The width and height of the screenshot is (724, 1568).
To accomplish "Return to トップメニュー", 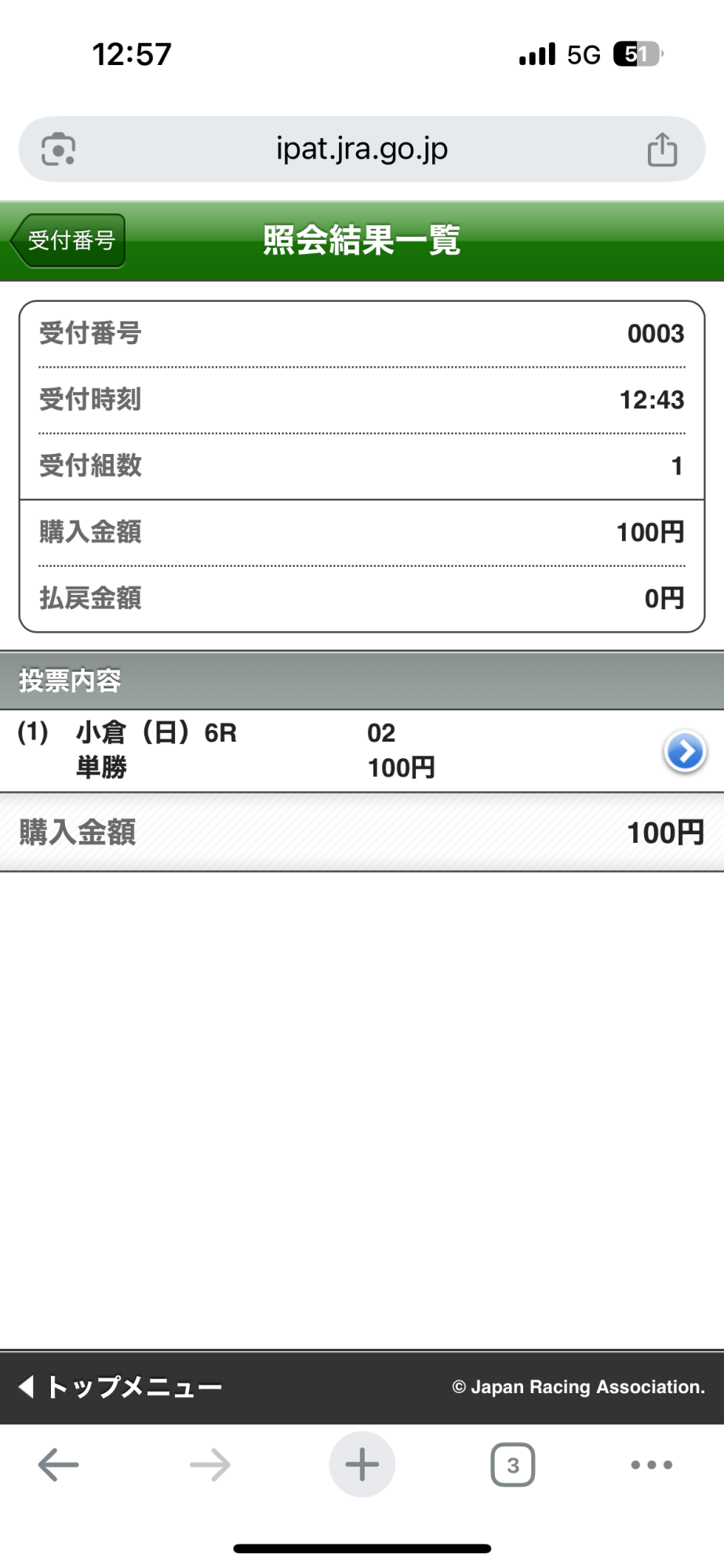I will pyautogui.click(x=120, y=1386).
